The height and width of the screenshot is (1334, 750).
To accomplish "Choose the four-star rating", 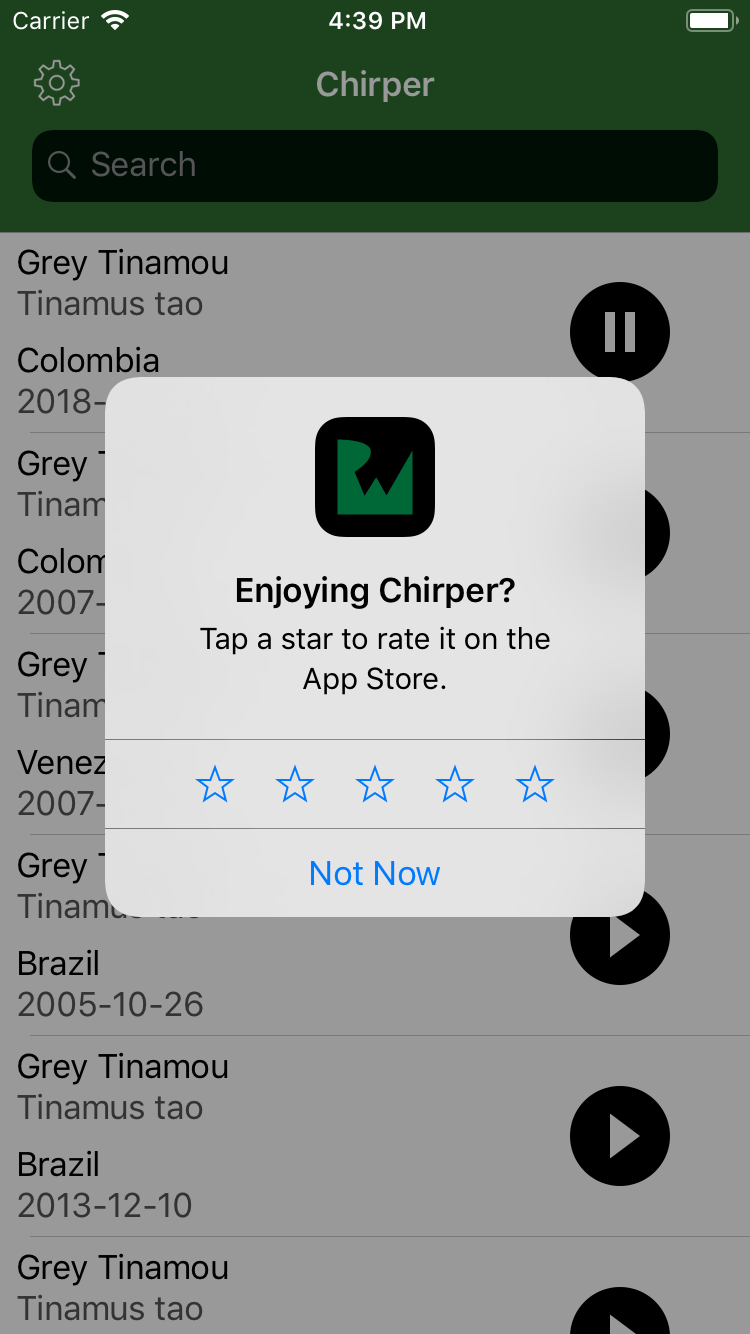I will 455,785.
